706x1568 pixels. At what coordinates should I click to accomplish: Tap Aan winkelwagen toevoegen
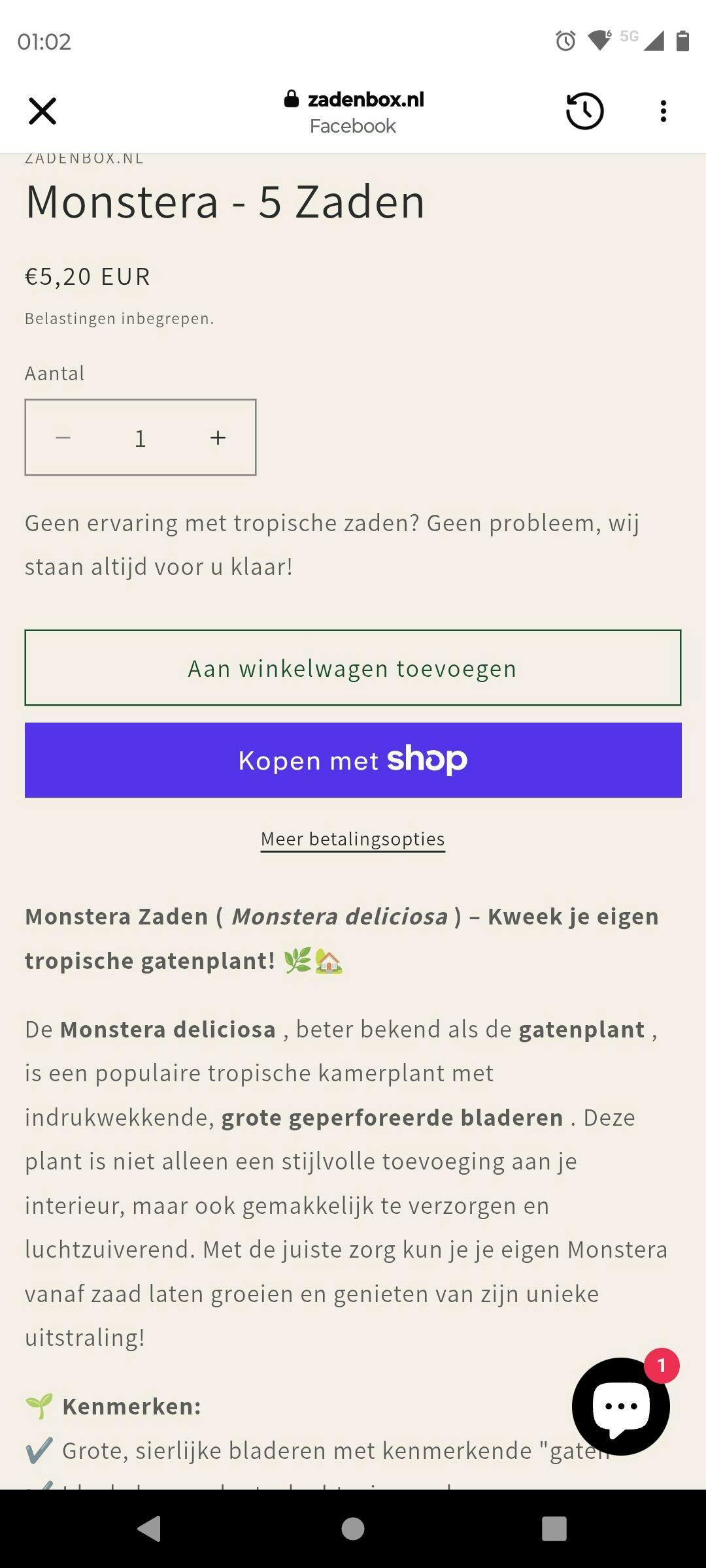pyautogui.click(x=353, y=668)
